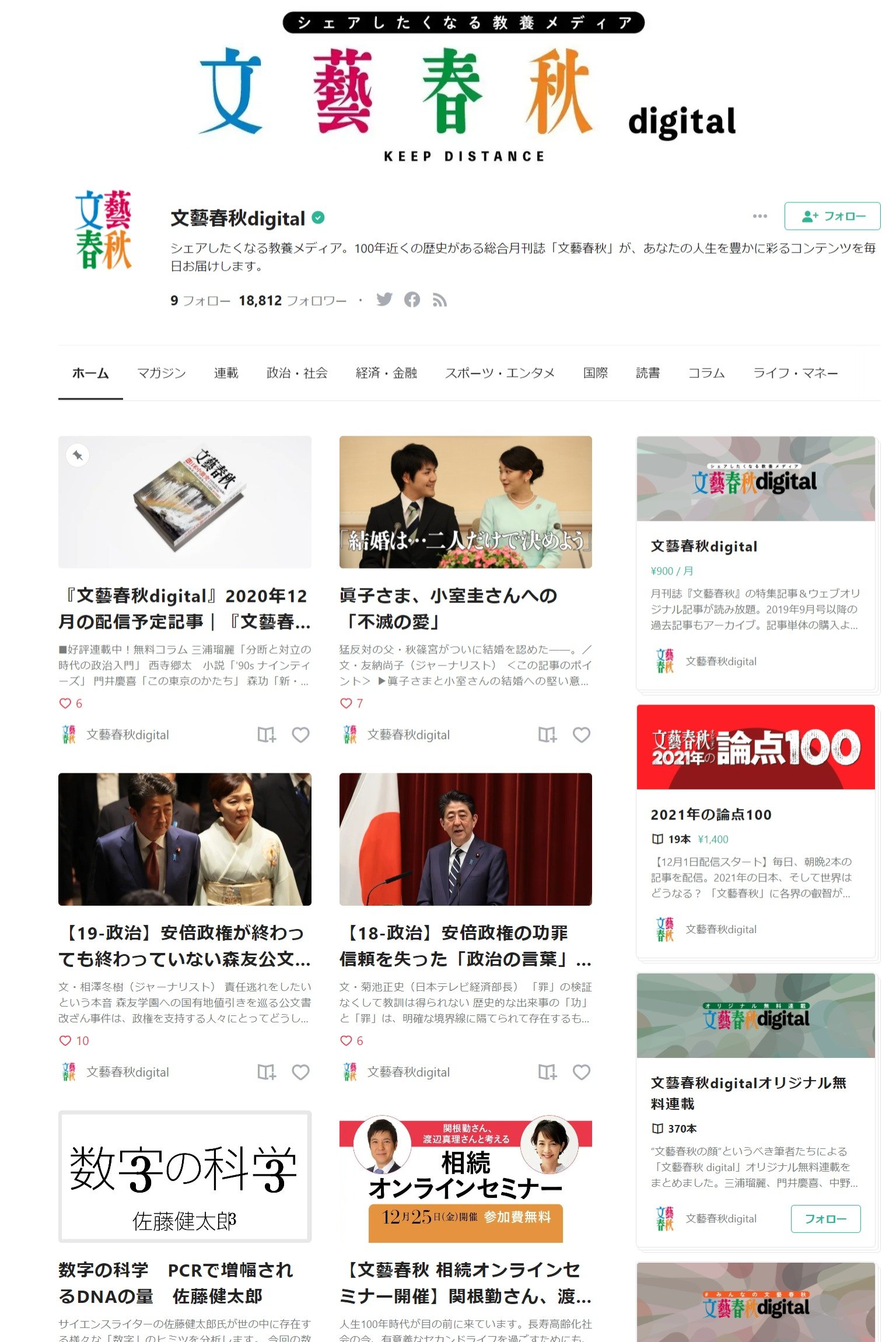Viewport: 896px width, 1342px height.
Task: Follow the 文藝春秋digital account
Action: click(832, 216)
